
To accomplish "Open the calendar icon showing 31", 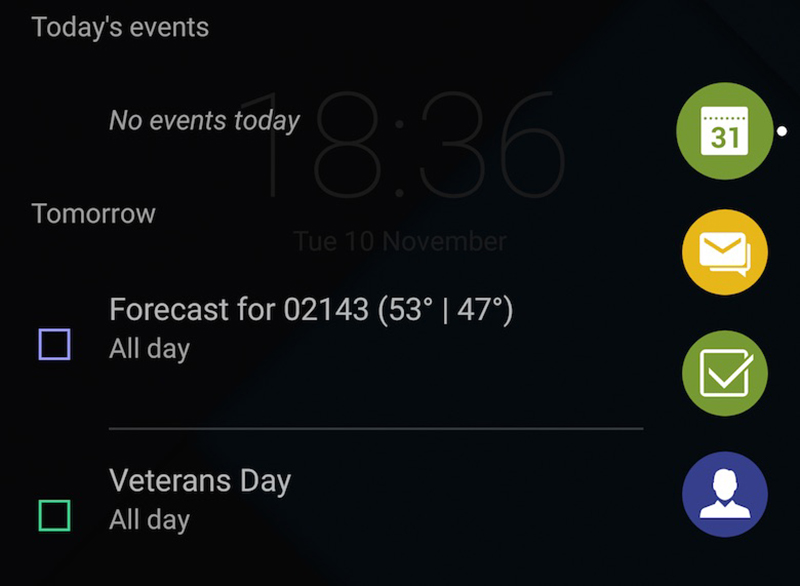I will pyautogui.click(x=725, y=131).
